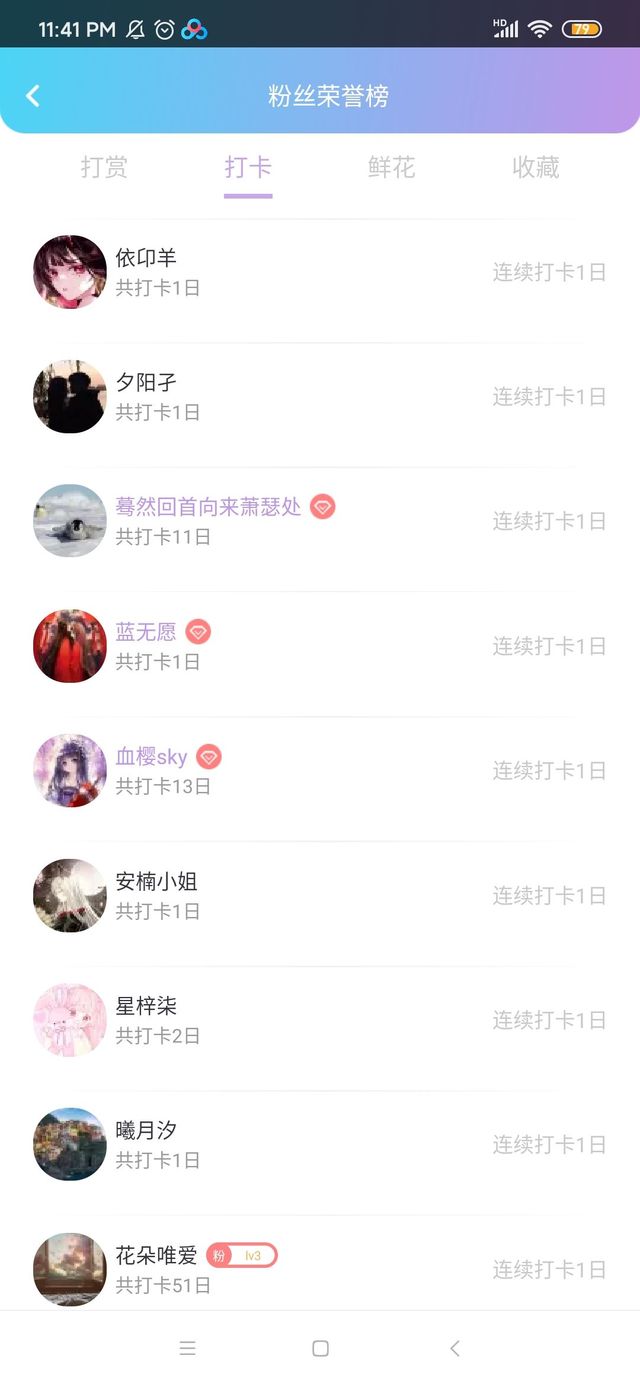Select the 星梓柒 list entry
Viewport: 640px width, 1387px height.
(320, 1020)
